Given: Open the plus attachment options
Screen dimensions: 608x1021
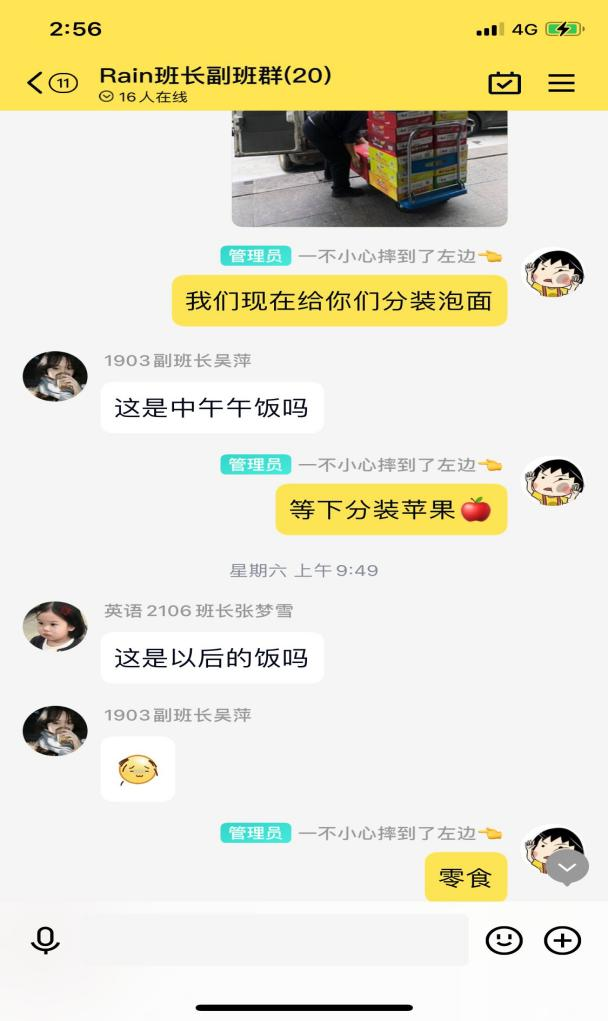Looking at the screenshot, I should point(562,940).
